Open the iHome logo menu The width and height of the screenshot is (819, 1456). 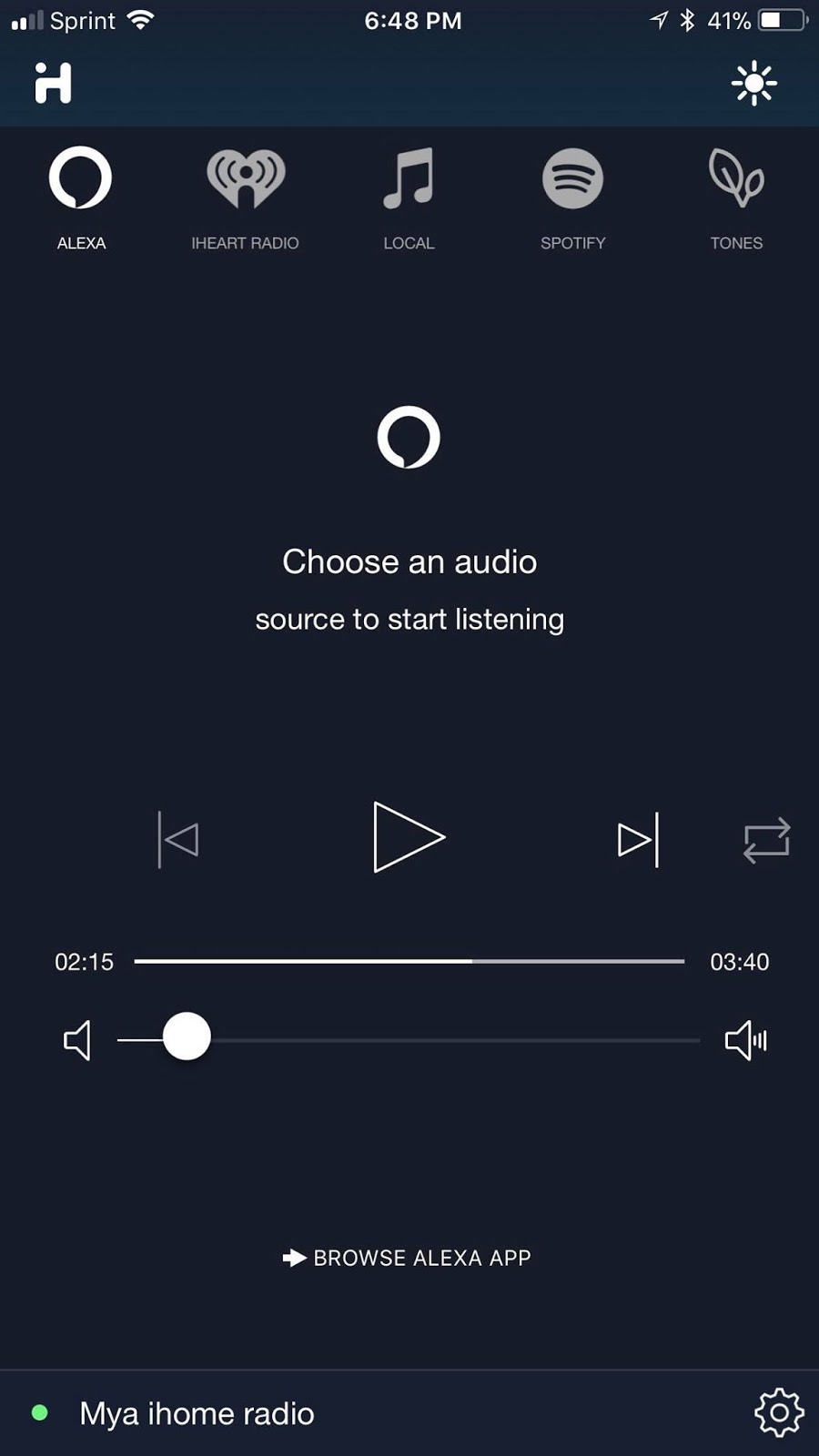point(53,83)
